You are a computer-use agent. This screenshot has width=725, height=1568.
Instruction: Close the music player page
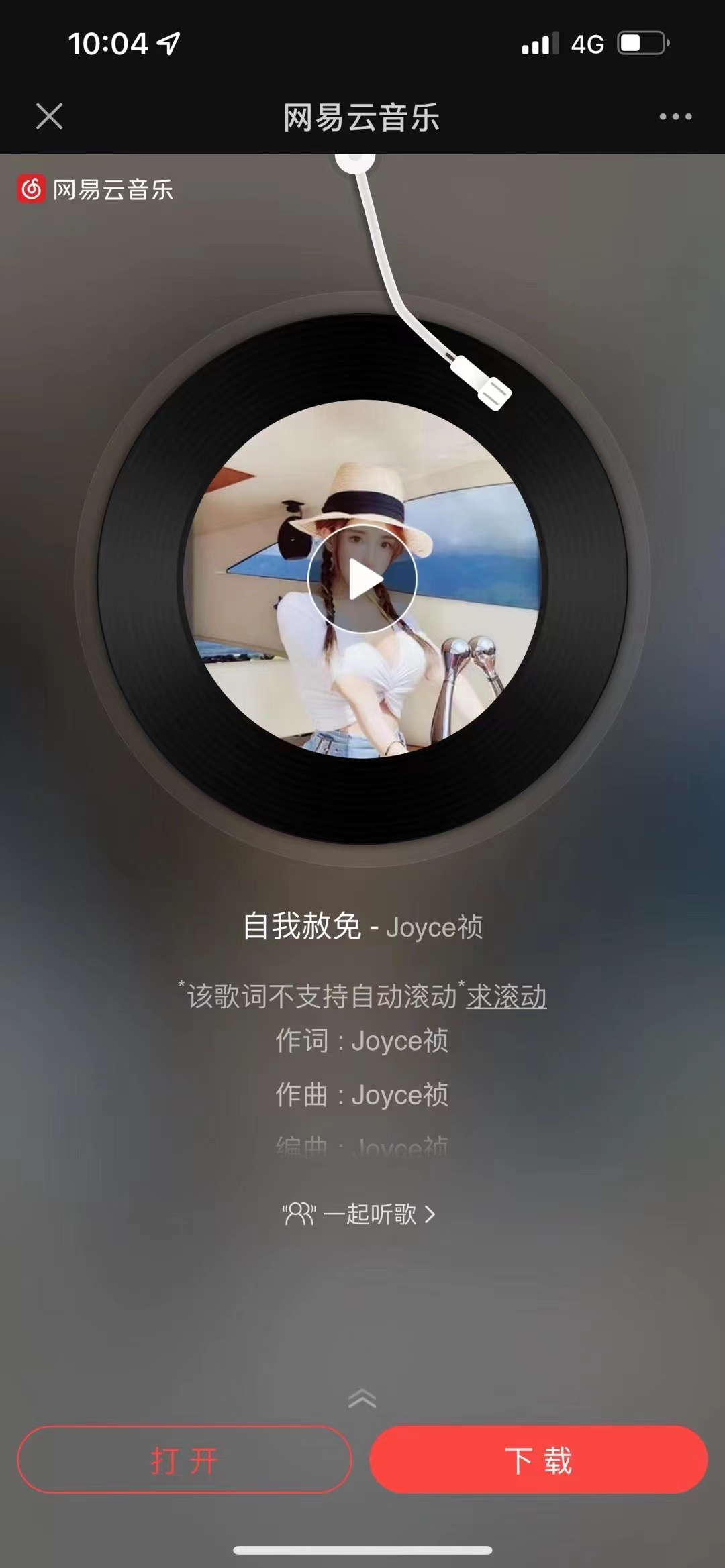pyautogui.click(x=50, y=117)
